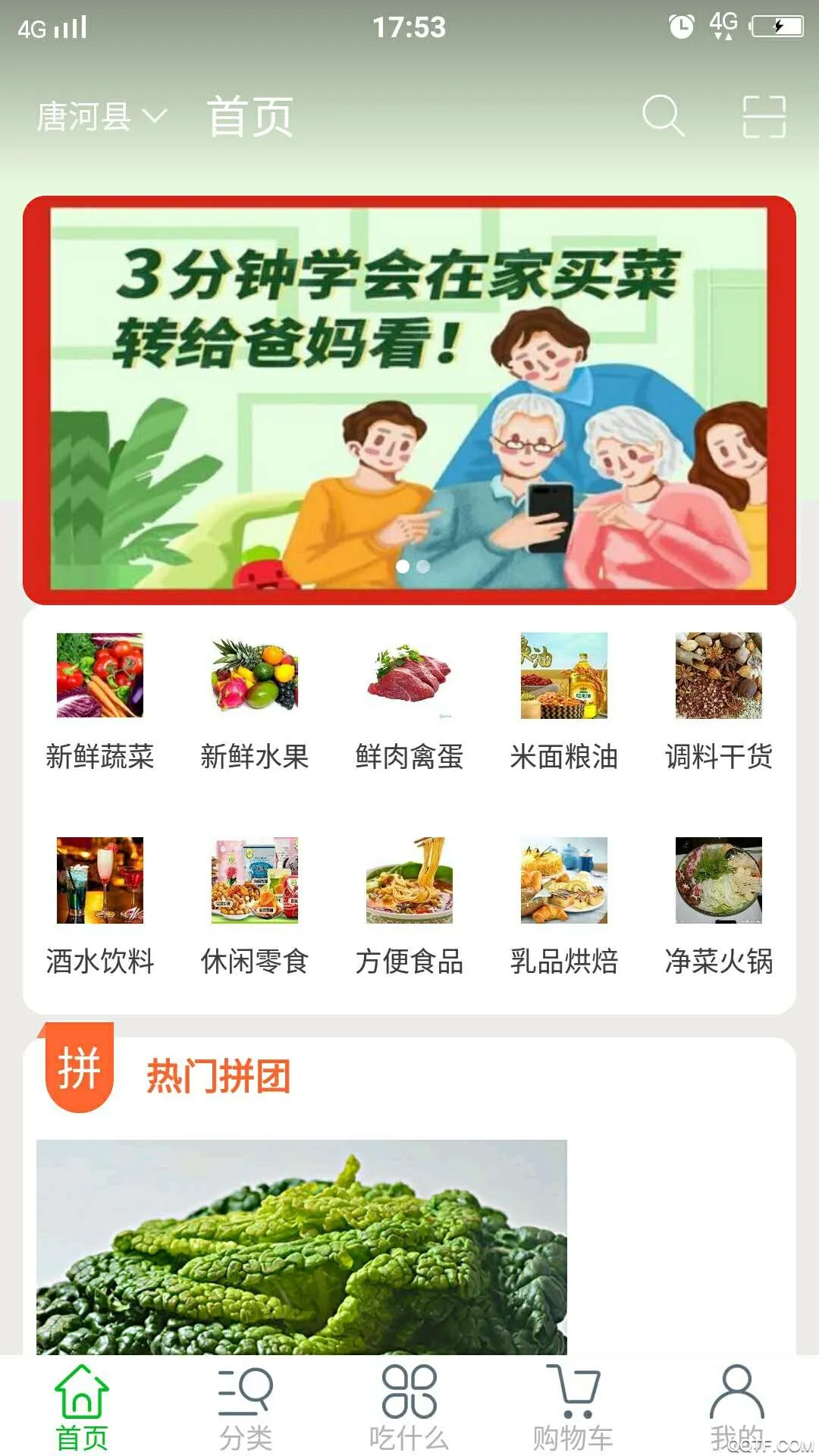Screen dimensions: 819x1456
Task: Open the green vegetable group-buy product
Action: (x=302, y=1247)
